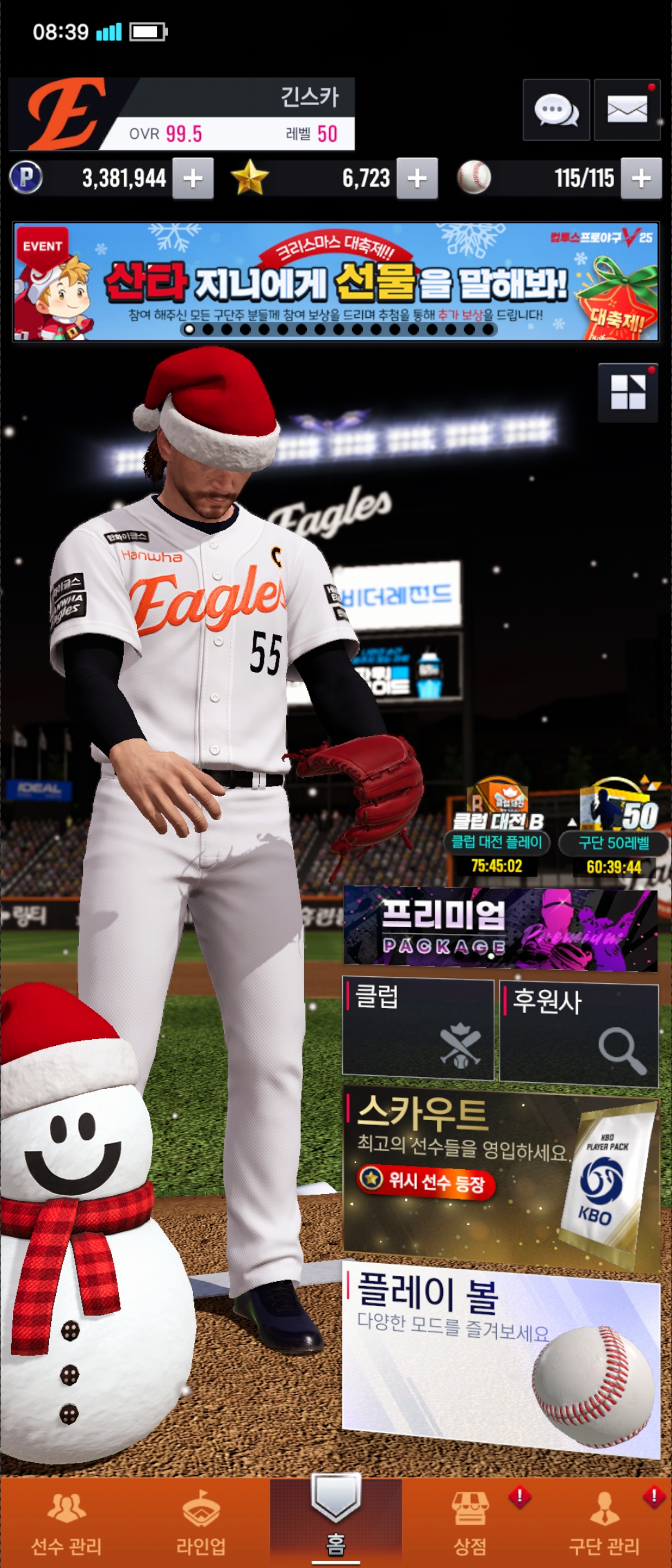Add more stars with the plus button
The image size is (672, 1568).
click(x=417, y=179)
